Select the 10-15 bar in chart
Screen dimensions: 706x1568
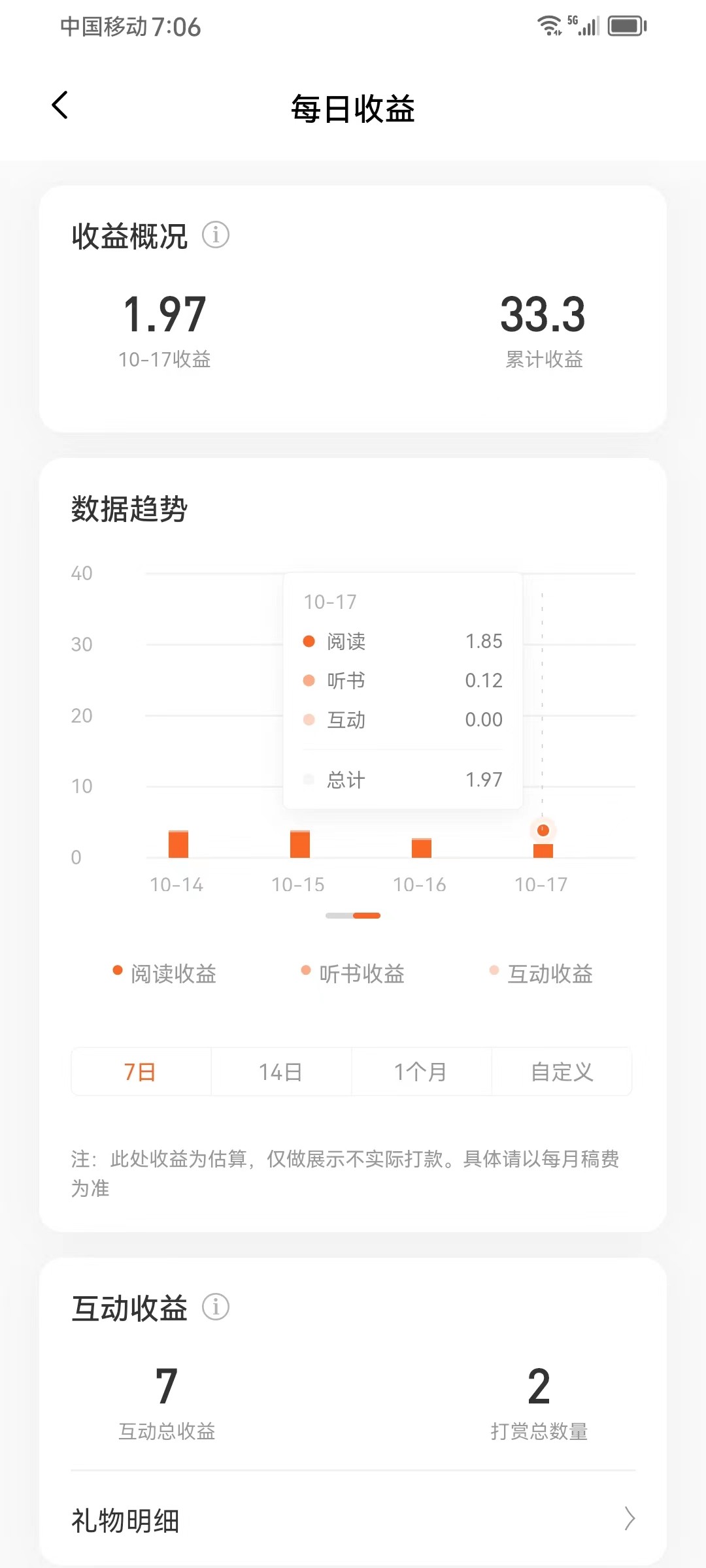300,844
